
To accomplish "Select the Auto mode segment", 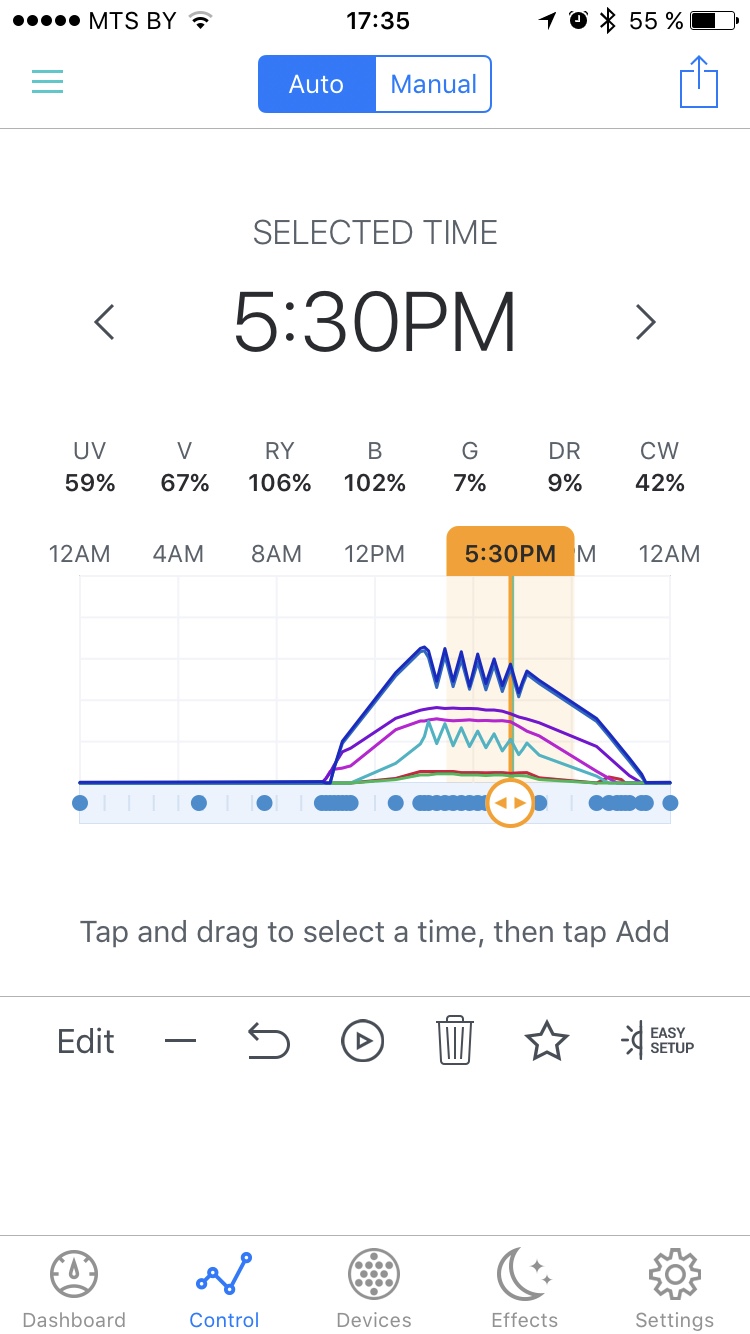I will click(x=317, y=84).
